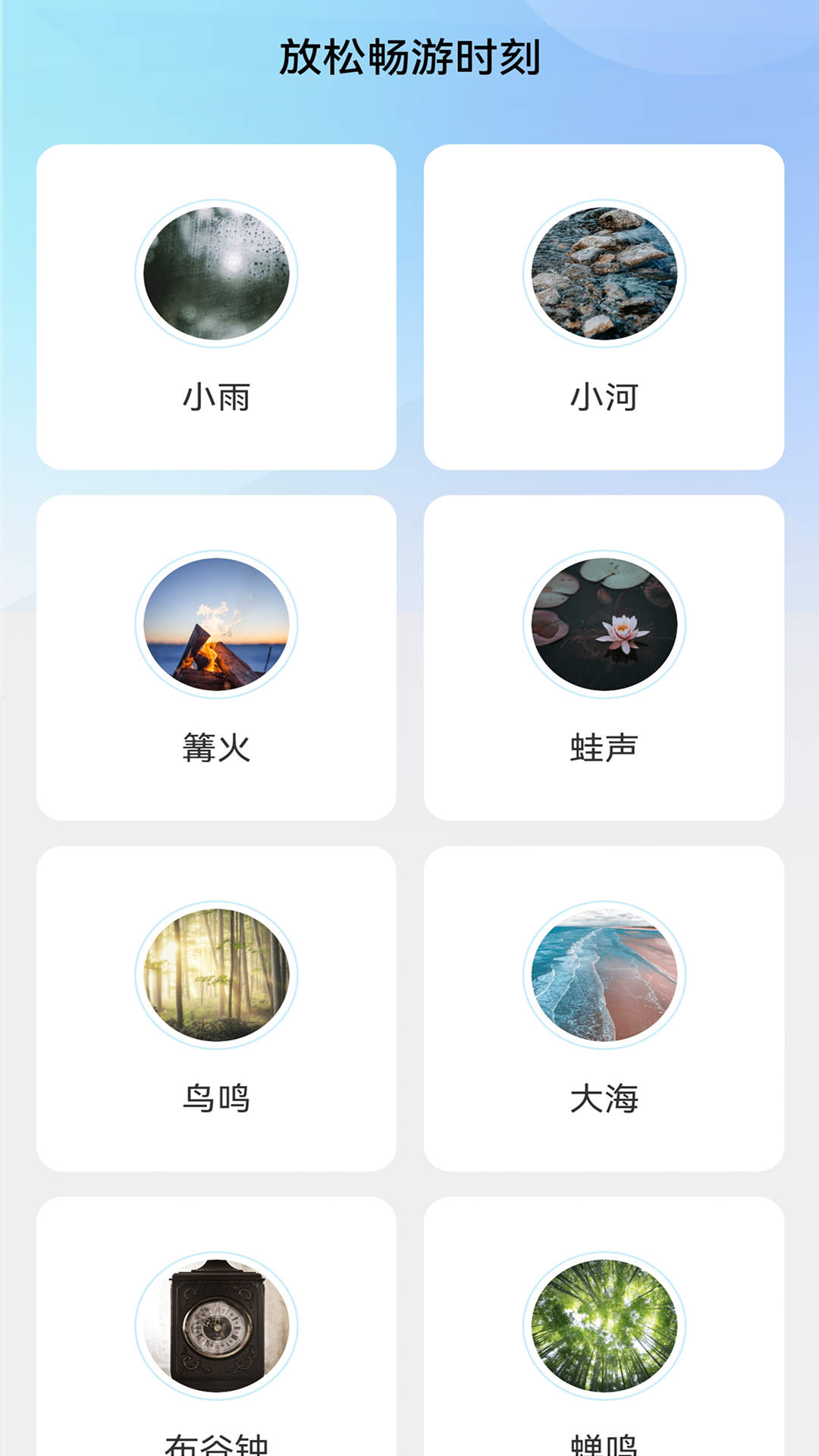The height and width of the screenshot is (1456, 819).
Task: Expand the 蛙声 sound card details
Action: [x=603, y=656]
